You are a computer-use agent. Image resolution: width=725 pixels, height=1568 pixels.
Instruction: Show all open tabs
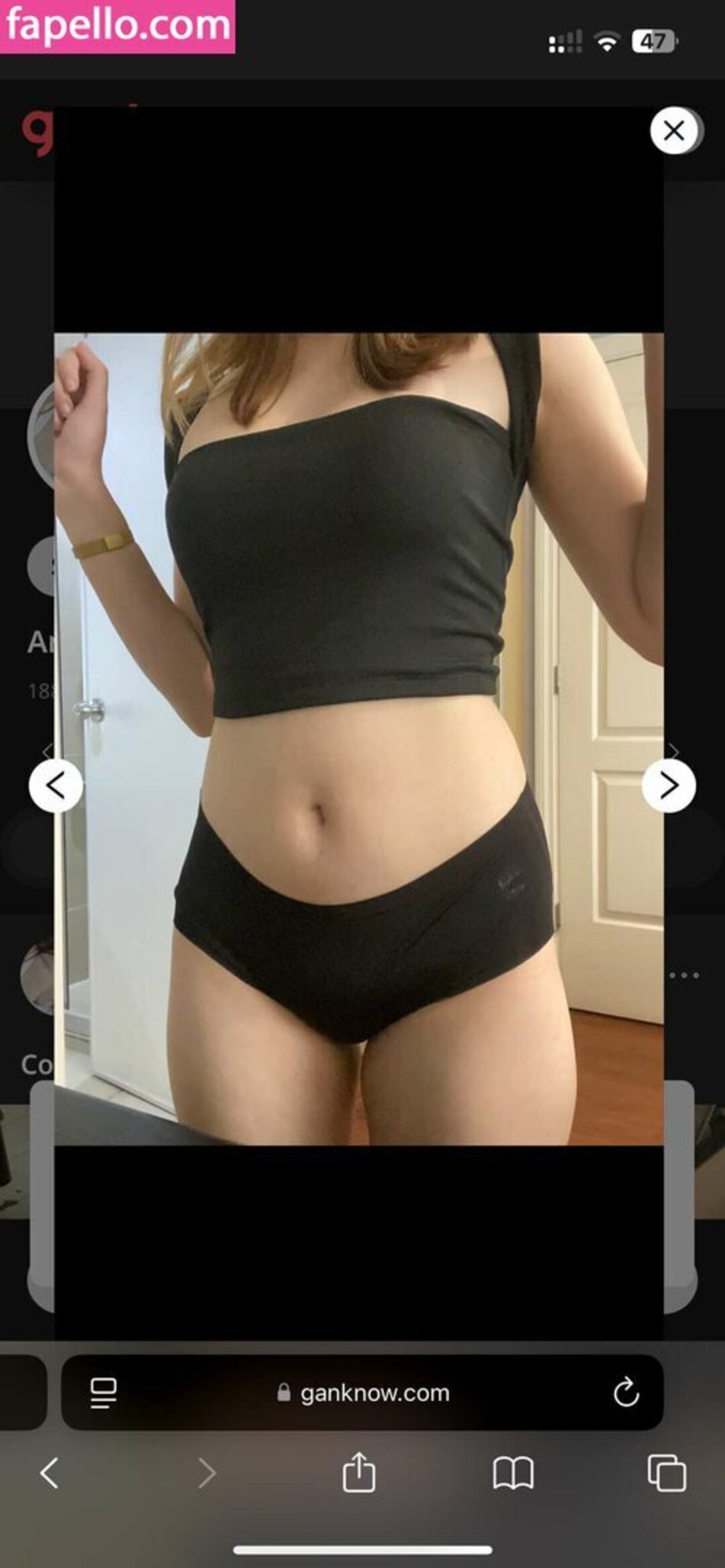click(667, 1473)
